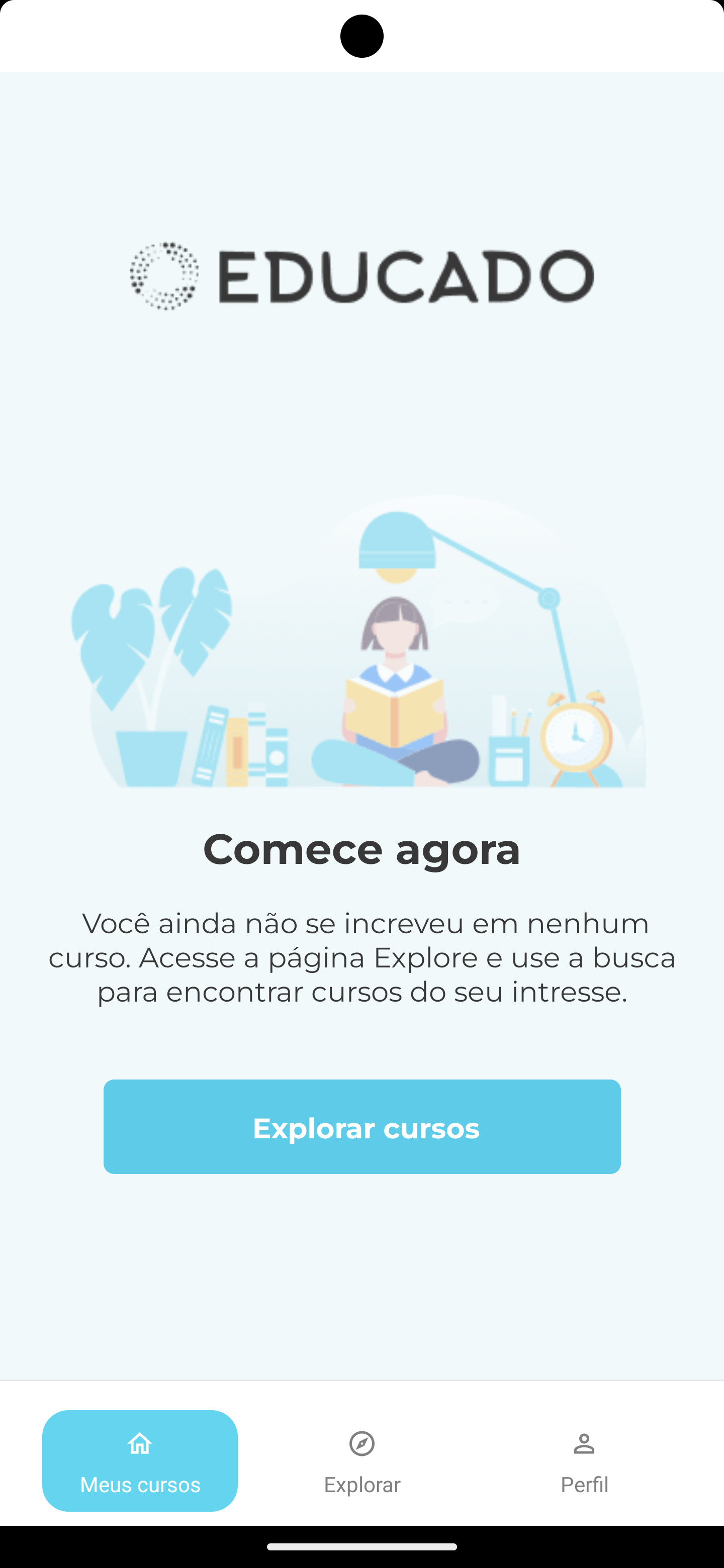Open the Perfil tab
The width and height of the screenshot is (724, 1568).
click(x=584, y=1460)
